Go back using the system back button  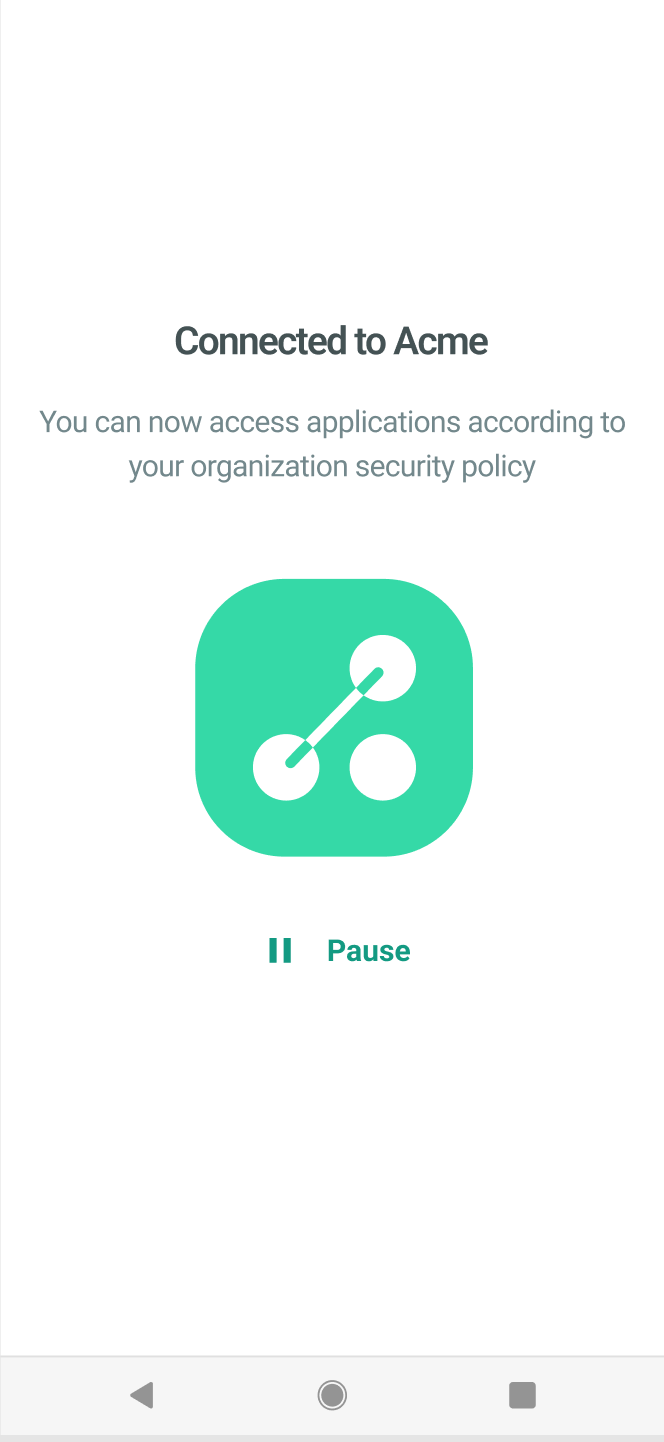click(x=142, y=1394)
